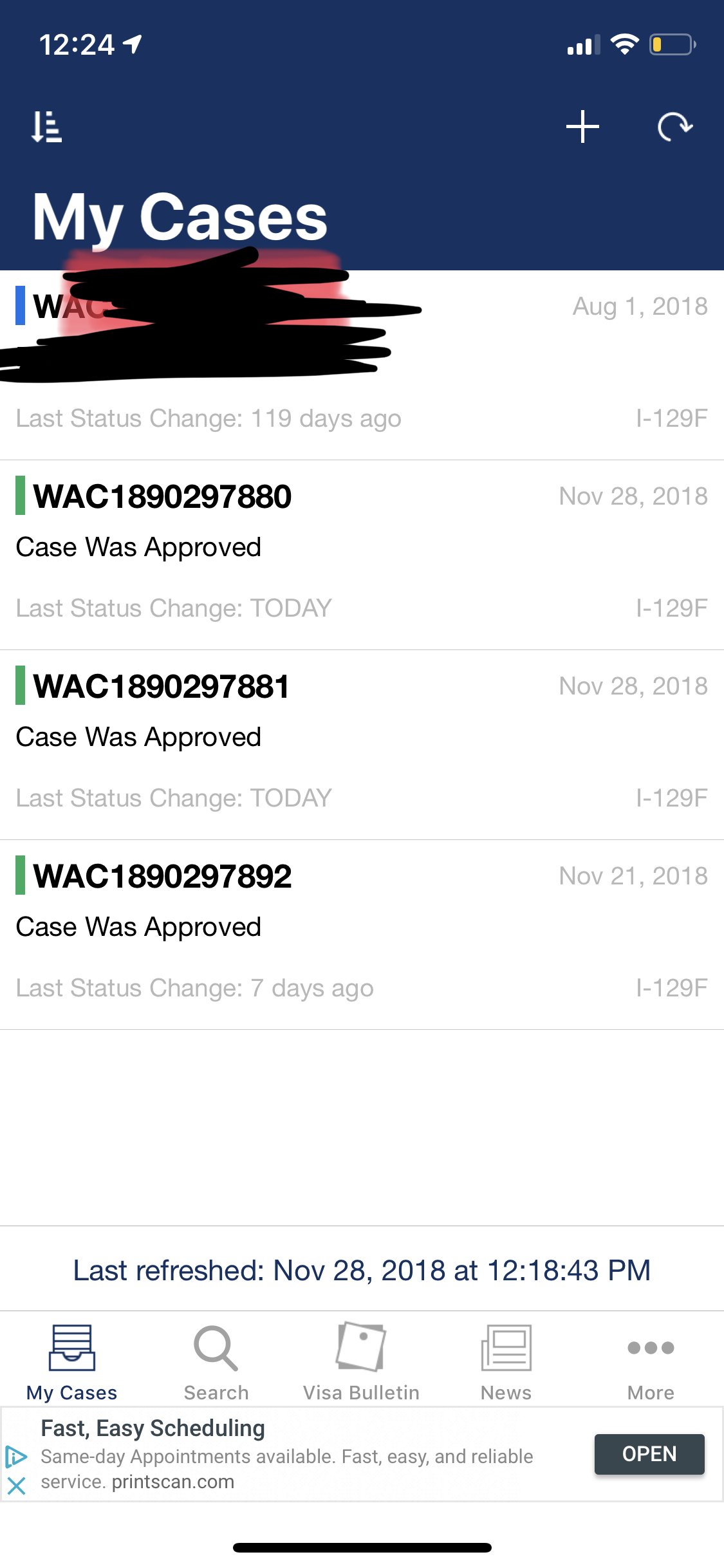Switch to the Search tab
Screen dimensions: 724x1568
[216, 1362]
